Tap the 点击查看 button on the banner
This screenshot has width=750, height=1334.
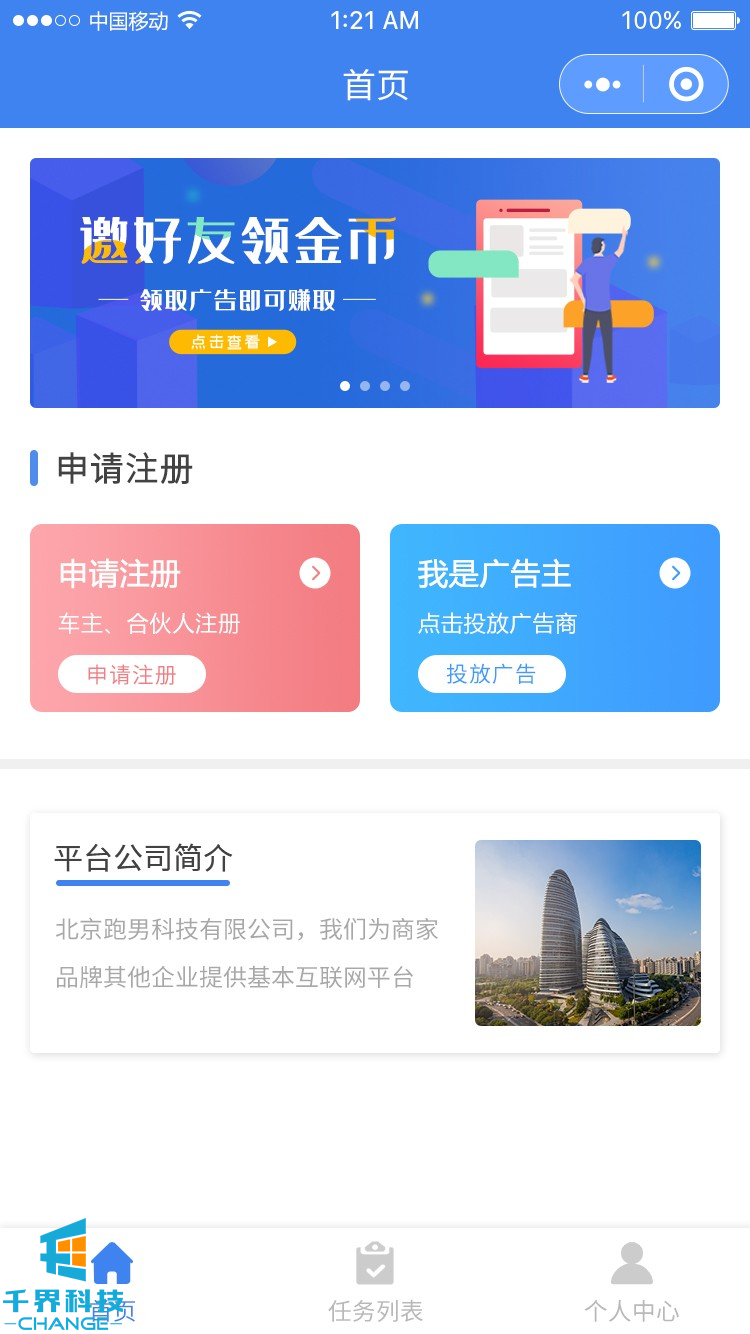coord(232,342)
